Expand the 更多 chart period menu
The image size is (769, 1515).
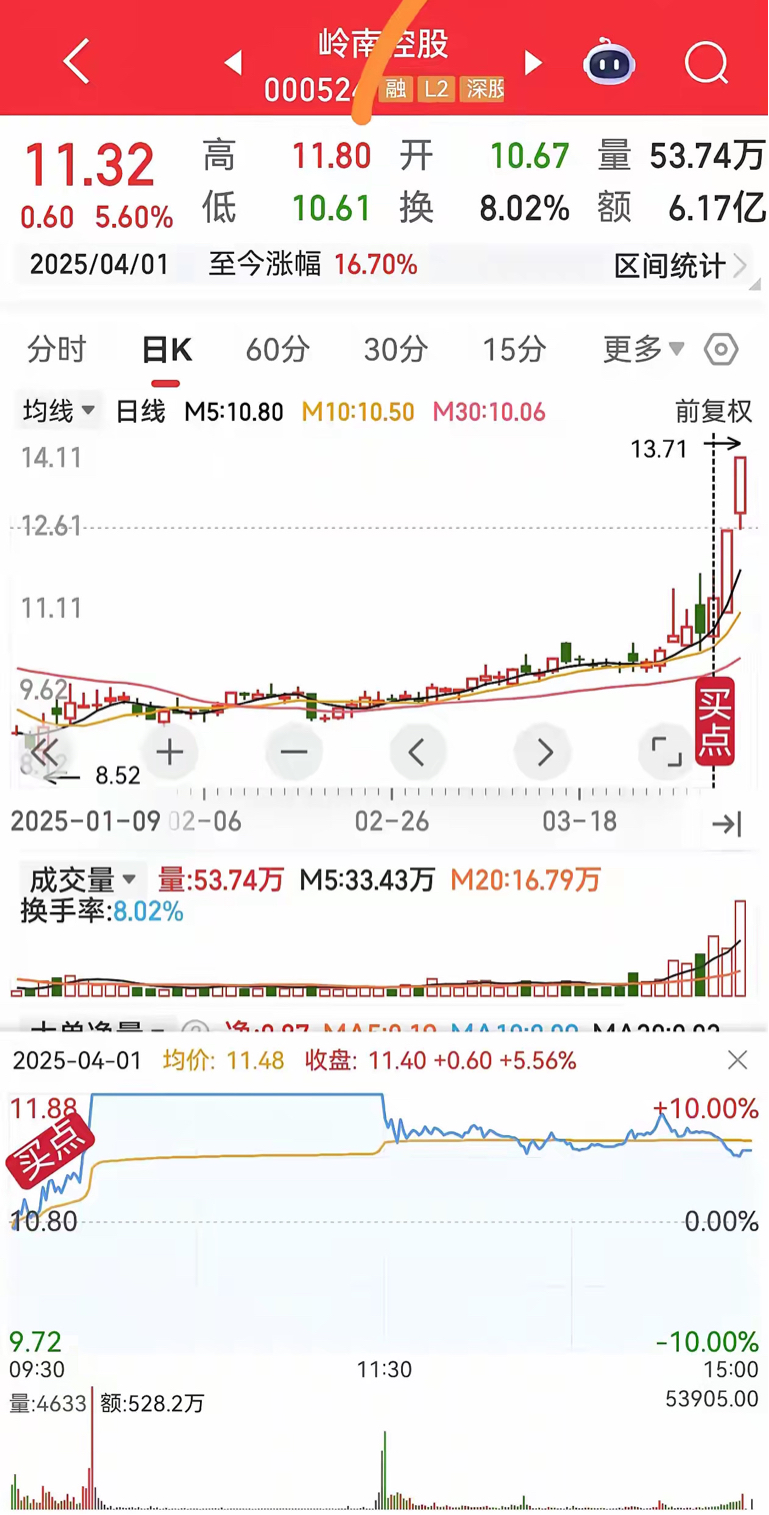point(644,350)
